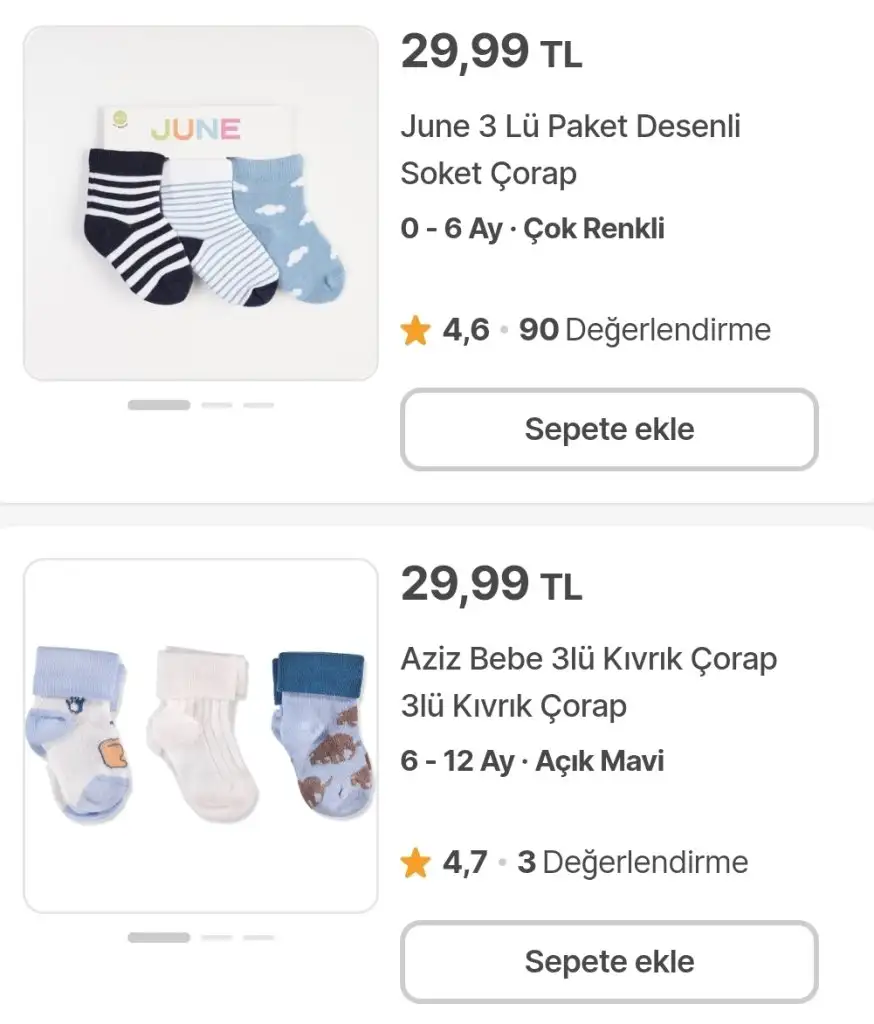
Task: Add June 3 Lü Paket socks to cart
Action: 609,430
